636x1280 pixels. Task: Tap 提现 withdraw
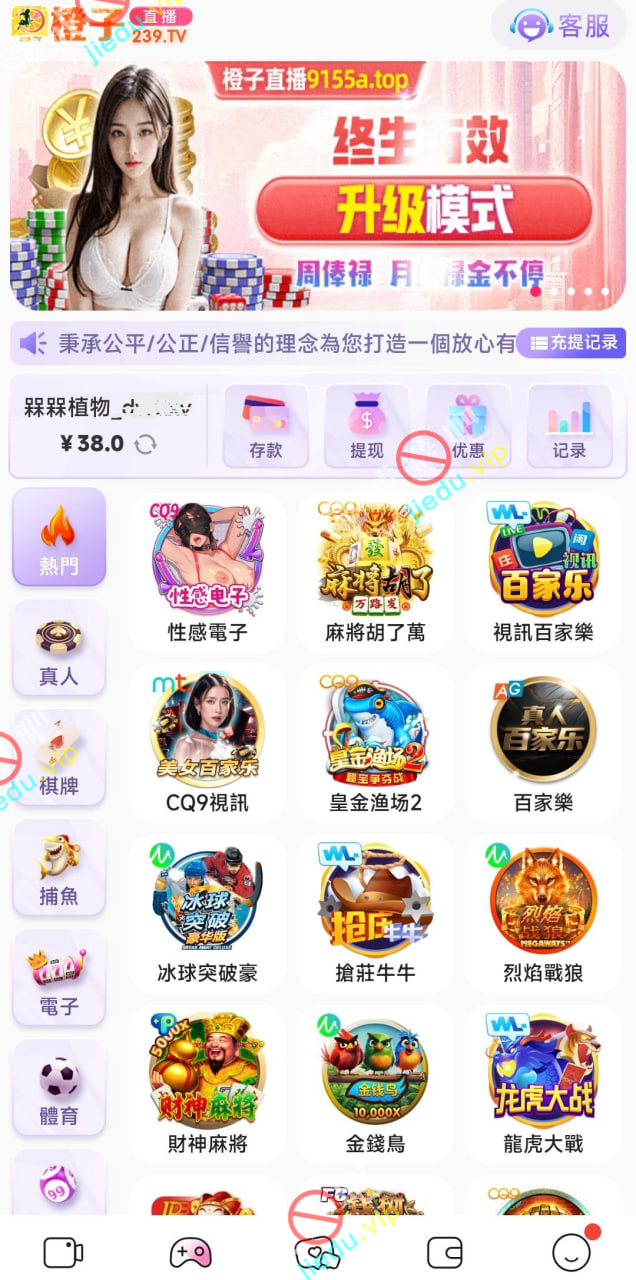(367, 425)
